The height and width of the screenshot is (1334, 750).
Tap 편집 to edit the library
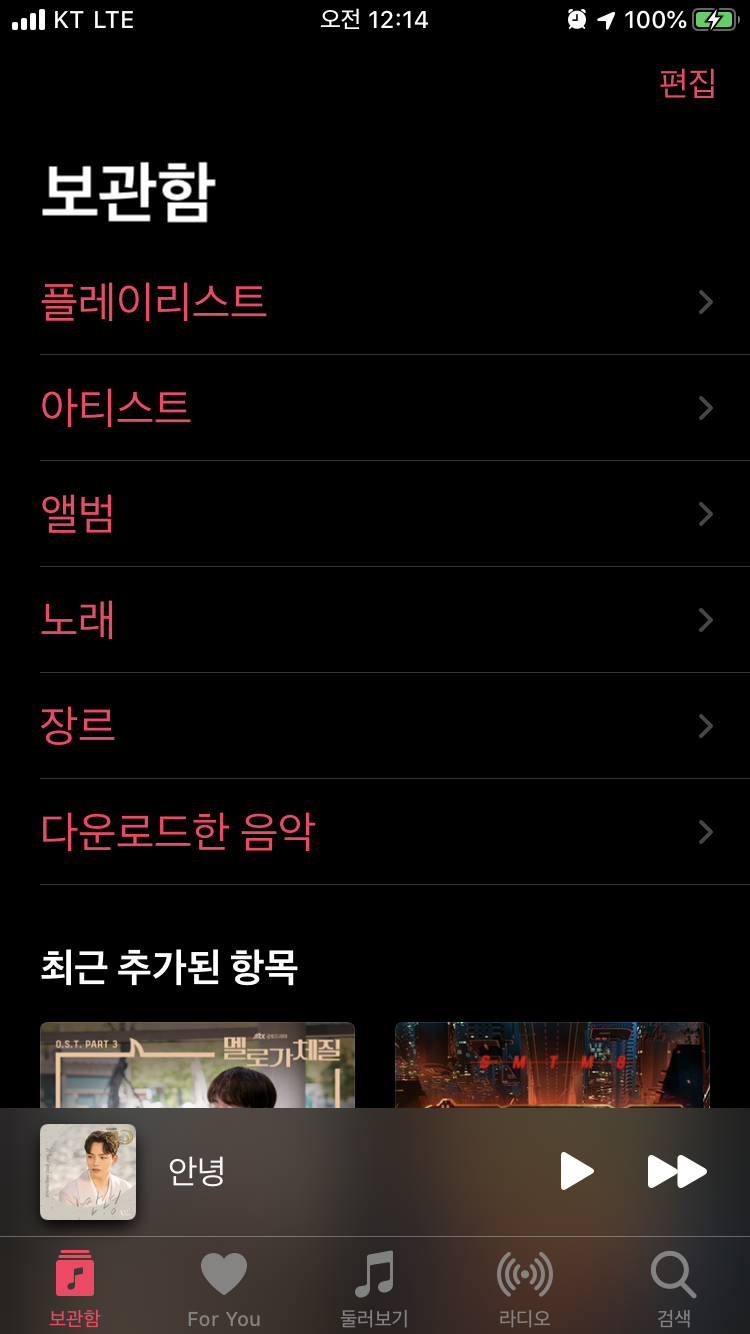point(687,84)
